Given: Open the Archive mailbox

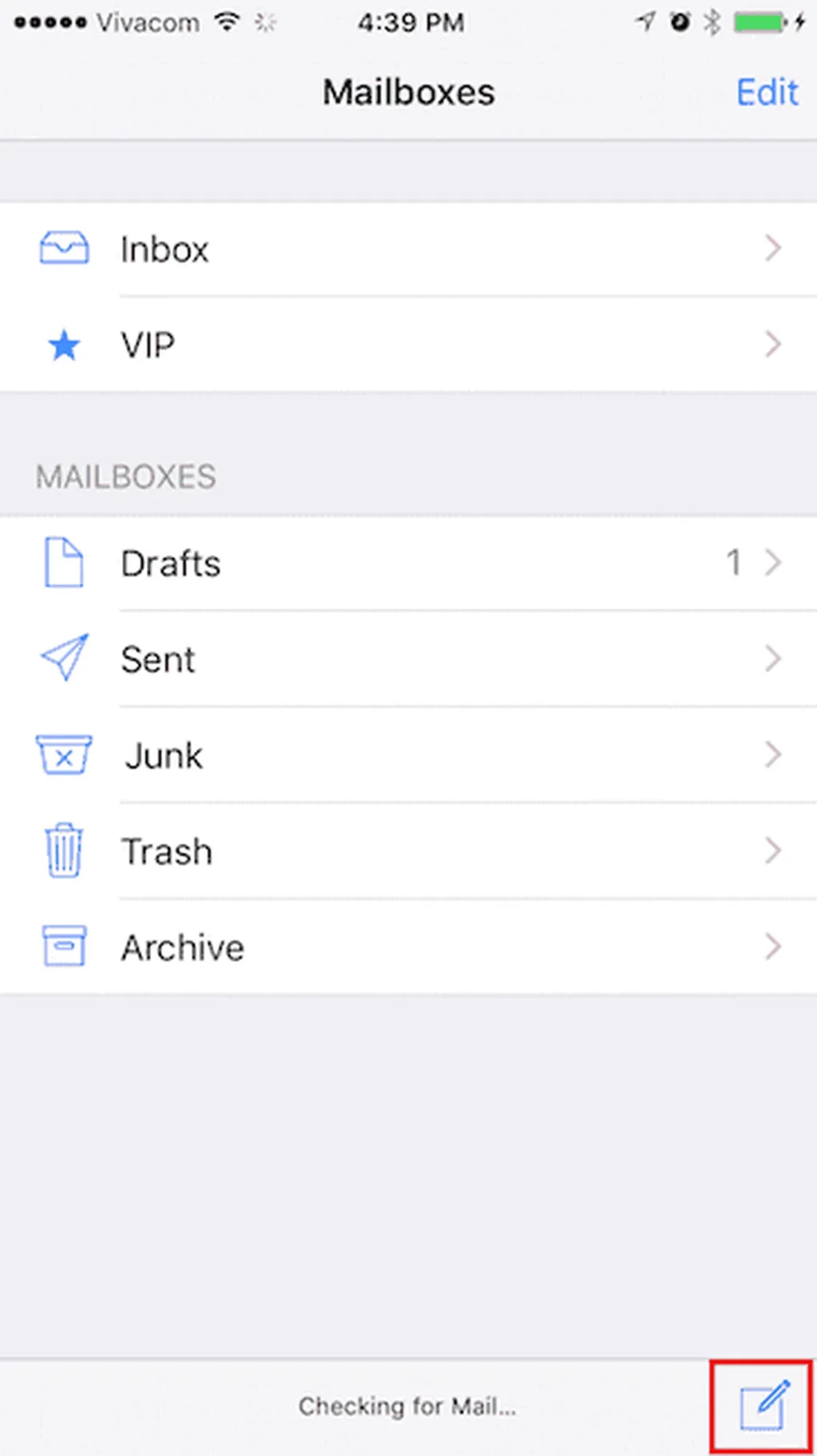Looking at the screenshot, I should (x=407, y=948).
